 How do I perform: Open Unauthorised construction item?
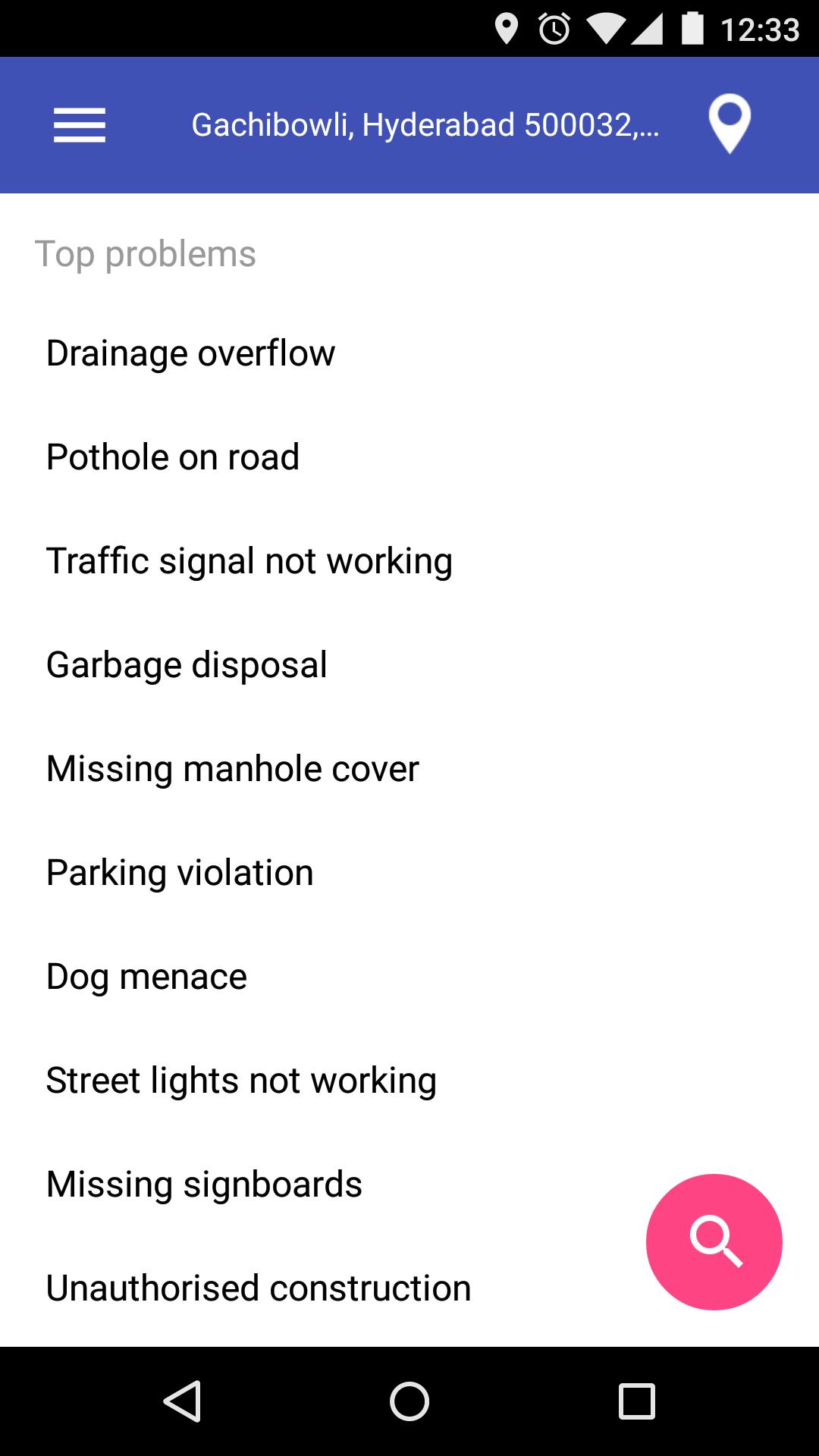coord(259,1288)
